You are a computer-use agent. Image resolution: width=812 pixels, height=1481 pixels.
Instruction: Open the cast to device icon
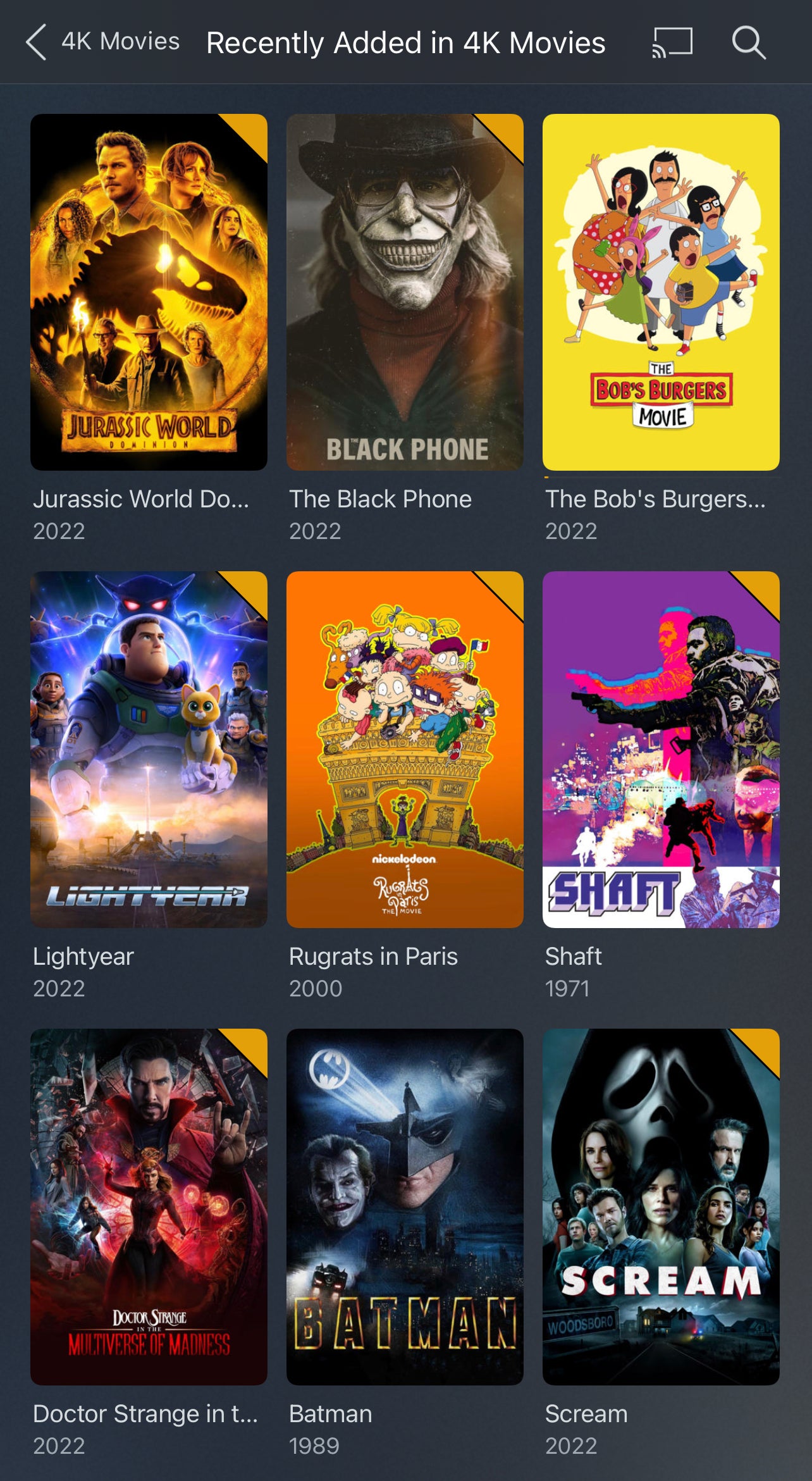(672, 42)
